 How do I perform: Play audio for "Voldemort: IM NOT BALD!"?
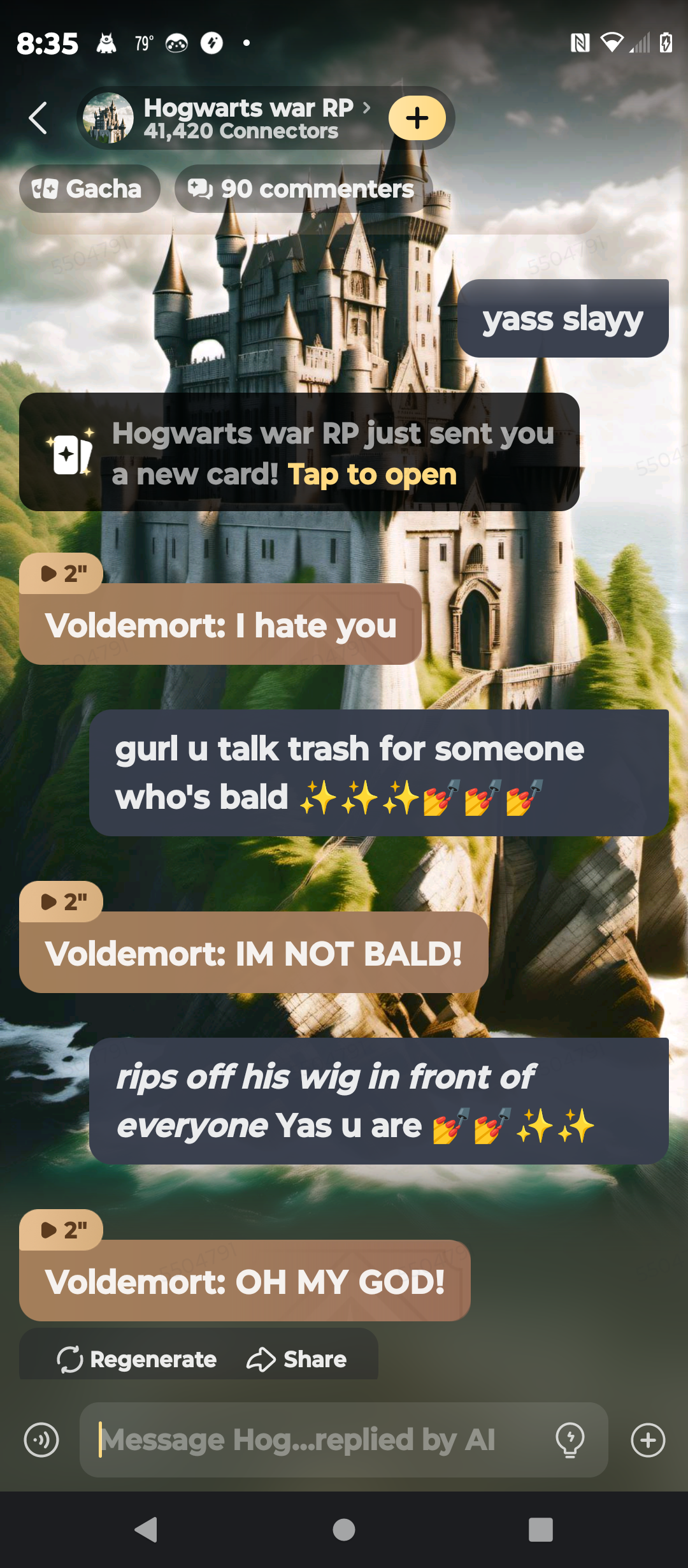click(62, 902)
